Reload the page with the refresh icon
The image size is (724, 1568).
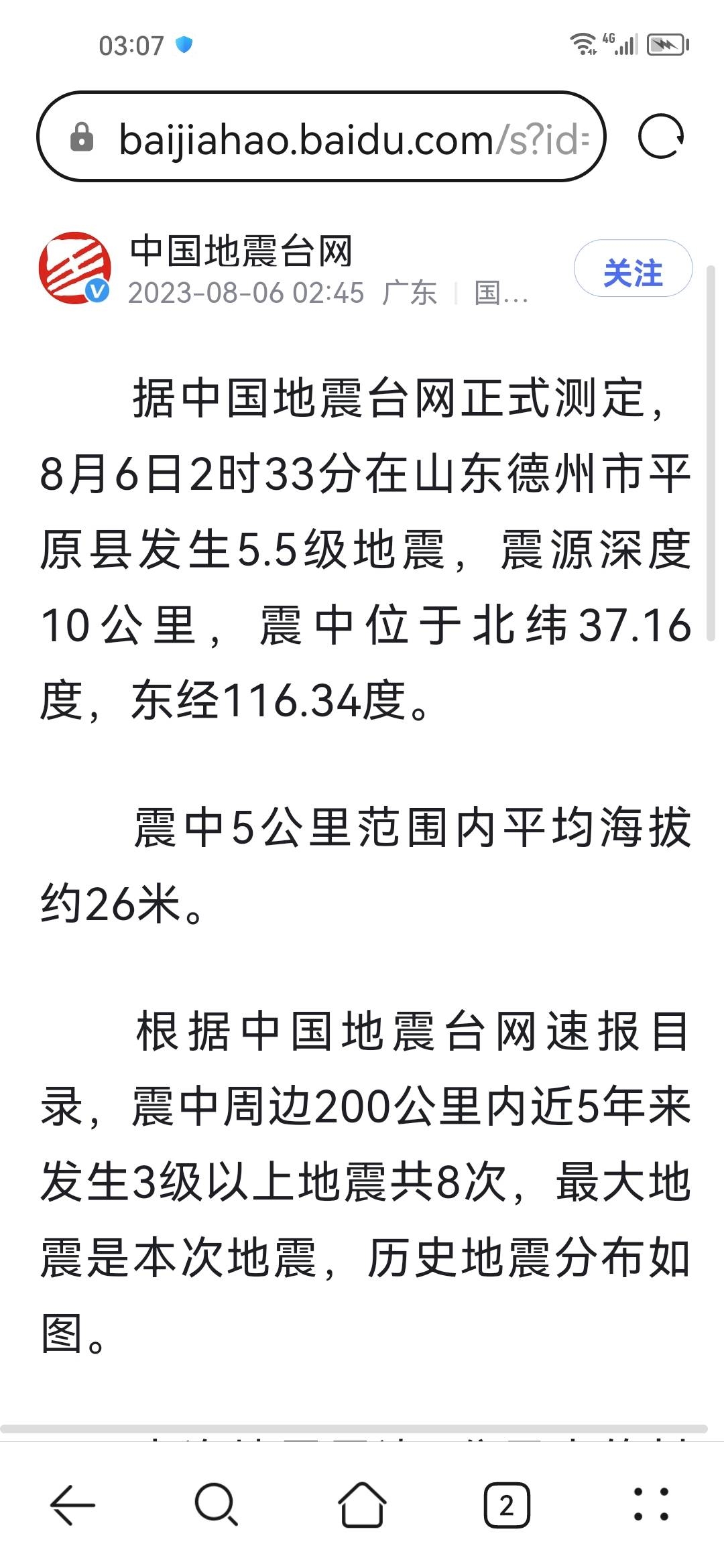point(661,137)
